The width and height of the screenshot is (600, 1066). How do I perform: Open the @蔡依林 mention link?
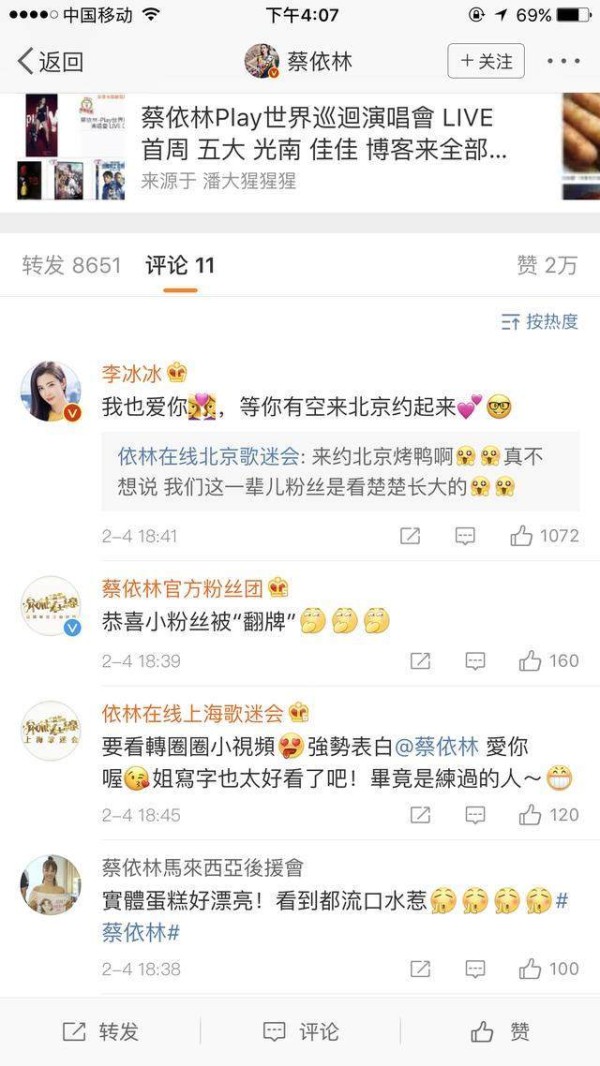pos(437,747)
